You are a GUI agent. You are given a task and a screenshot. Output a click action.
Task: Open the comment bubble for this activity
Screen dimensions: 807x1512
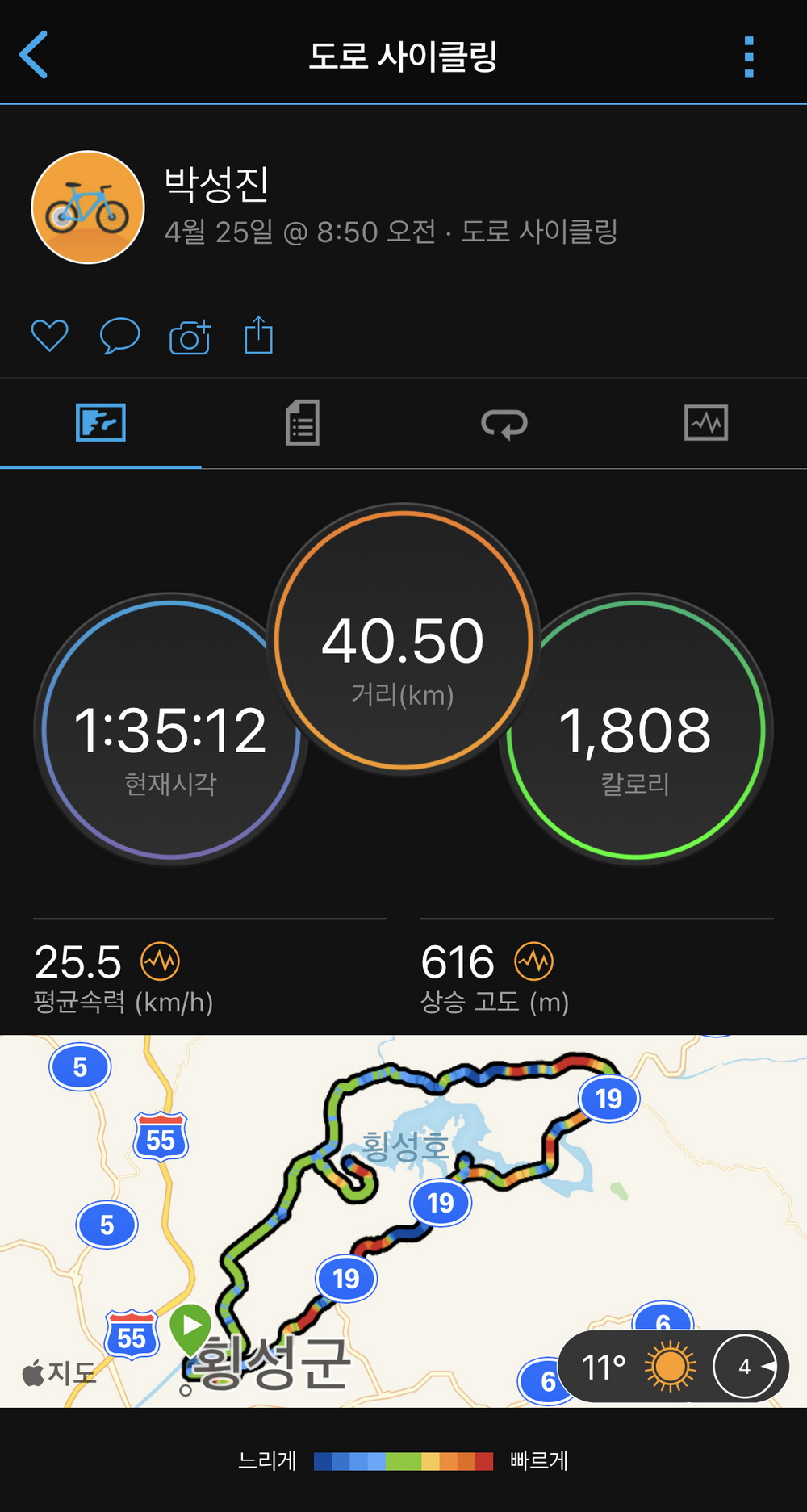pos(119,336)
